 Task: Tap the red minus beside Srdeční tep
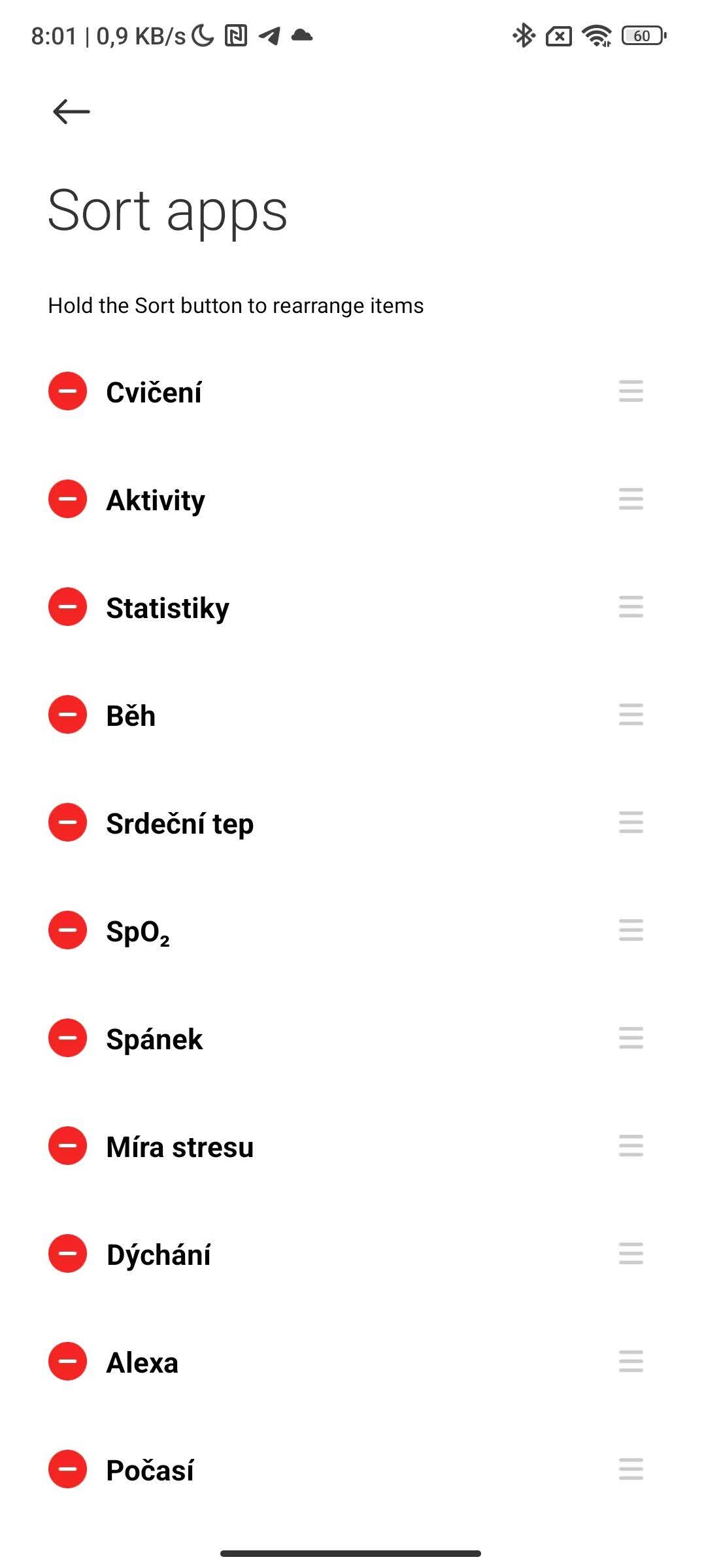(x=67, y=823)
